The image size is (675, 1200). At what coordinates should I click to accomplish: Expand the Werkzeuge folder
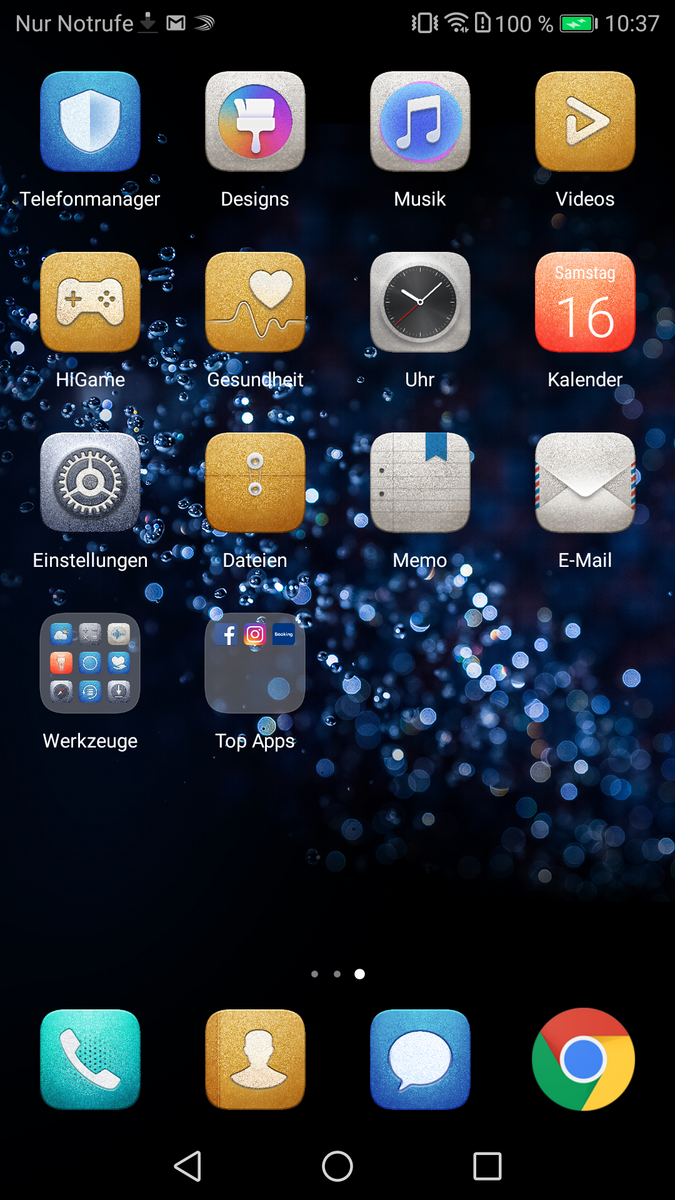point(90,663)
